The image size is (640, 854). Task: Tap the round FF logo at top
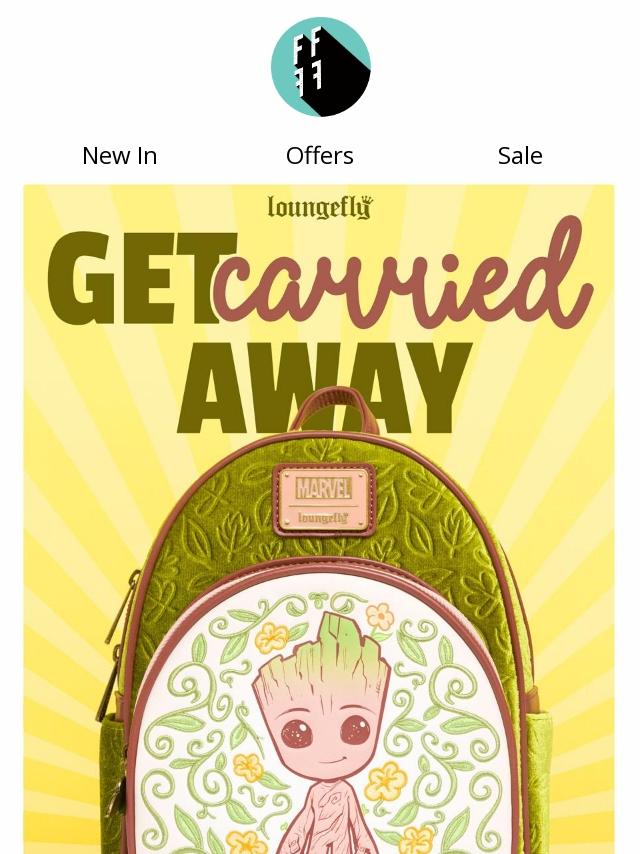320,67
